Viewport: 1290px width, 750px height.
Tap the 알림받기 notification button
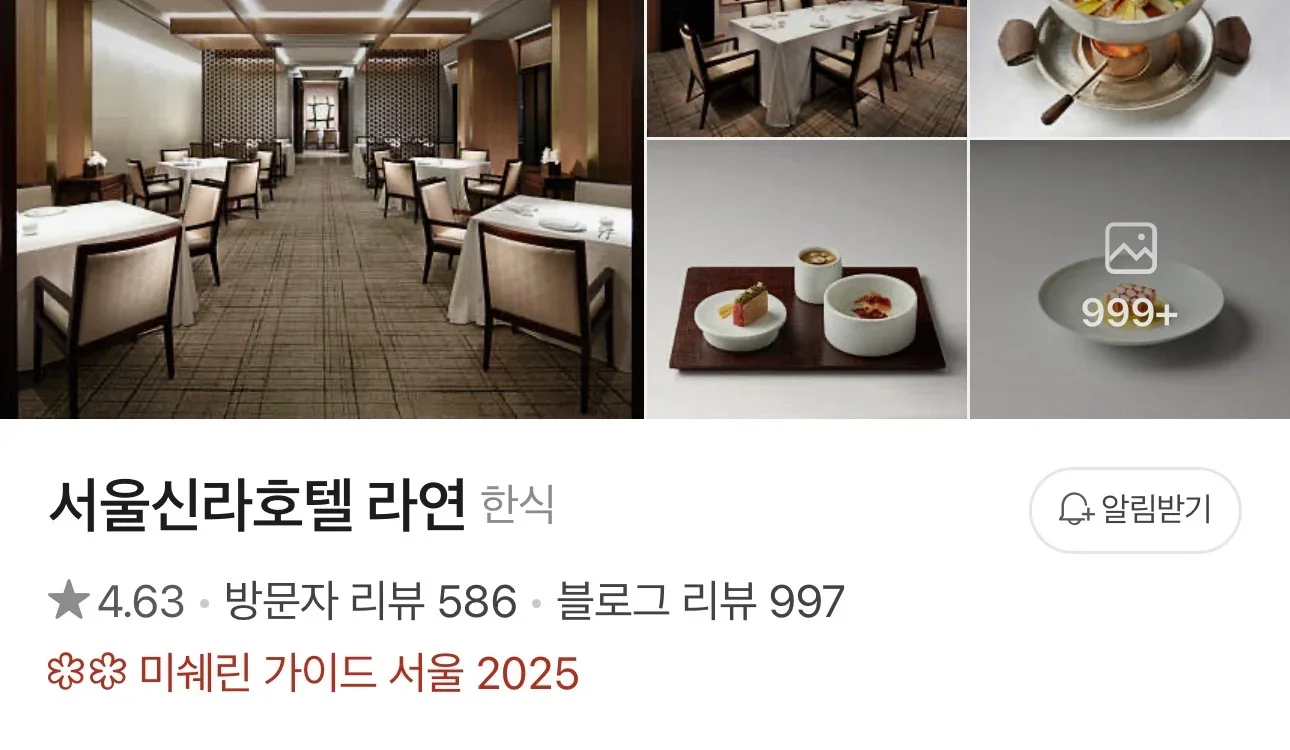[x=1135, y=510]
